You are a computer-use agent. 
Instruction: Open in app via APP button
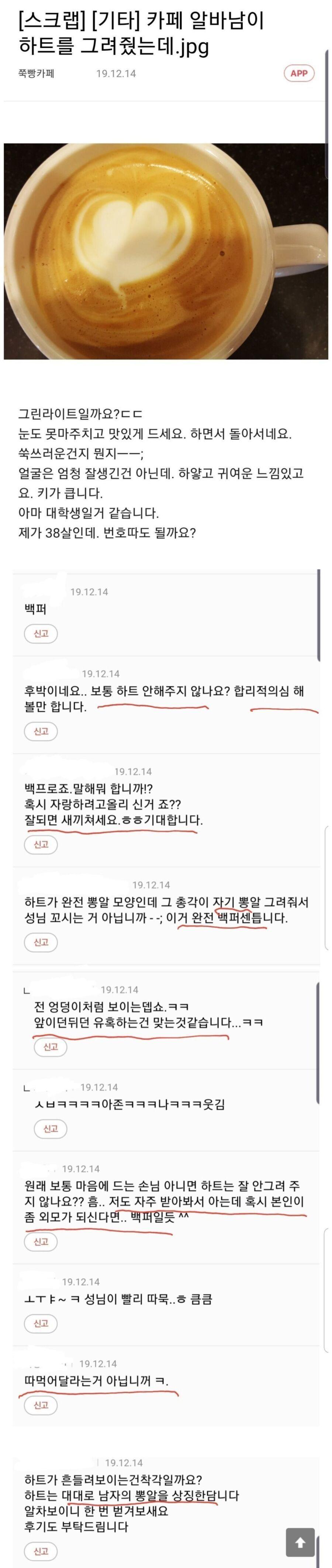tap(298, 73)
